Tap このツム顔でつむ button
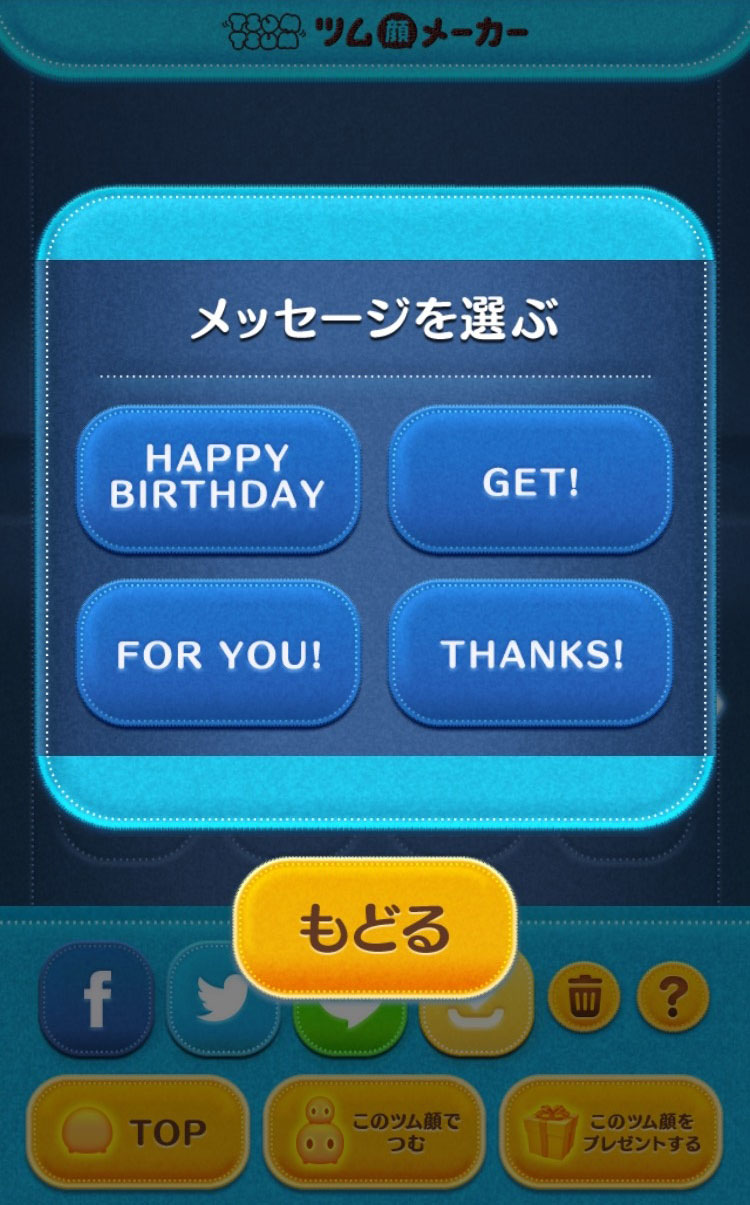750x1205 pixels. tap(374, 1131)
